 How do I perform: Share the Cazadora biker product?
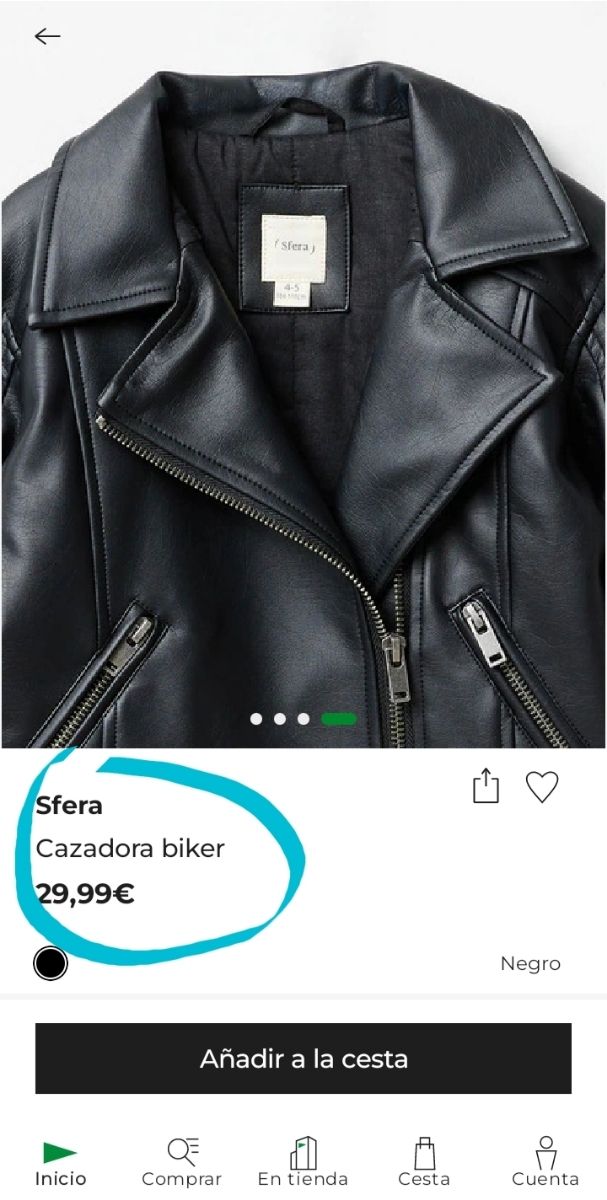(x=485, y=785)
